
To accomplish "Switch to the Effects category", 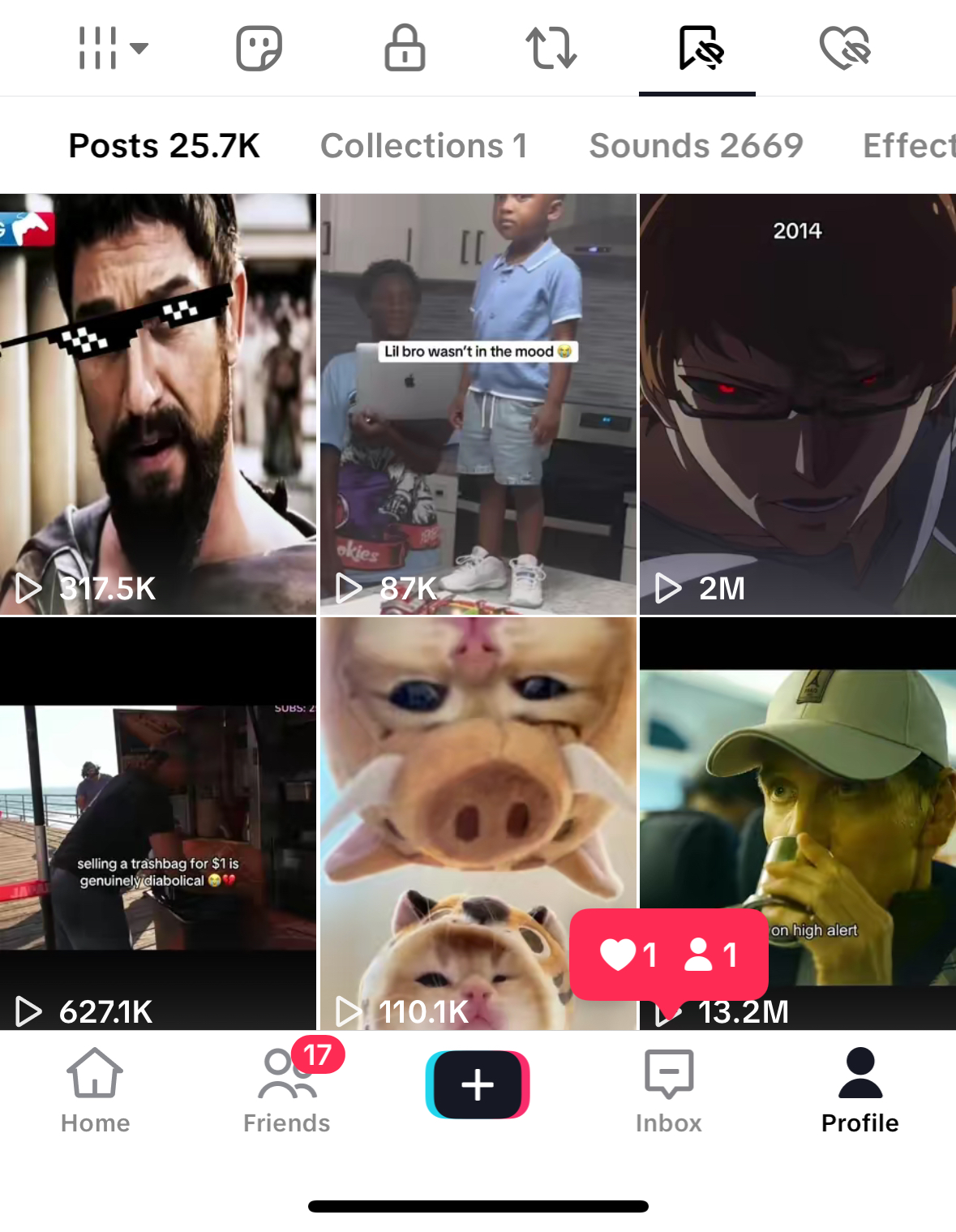I will (x=908, y=146).
